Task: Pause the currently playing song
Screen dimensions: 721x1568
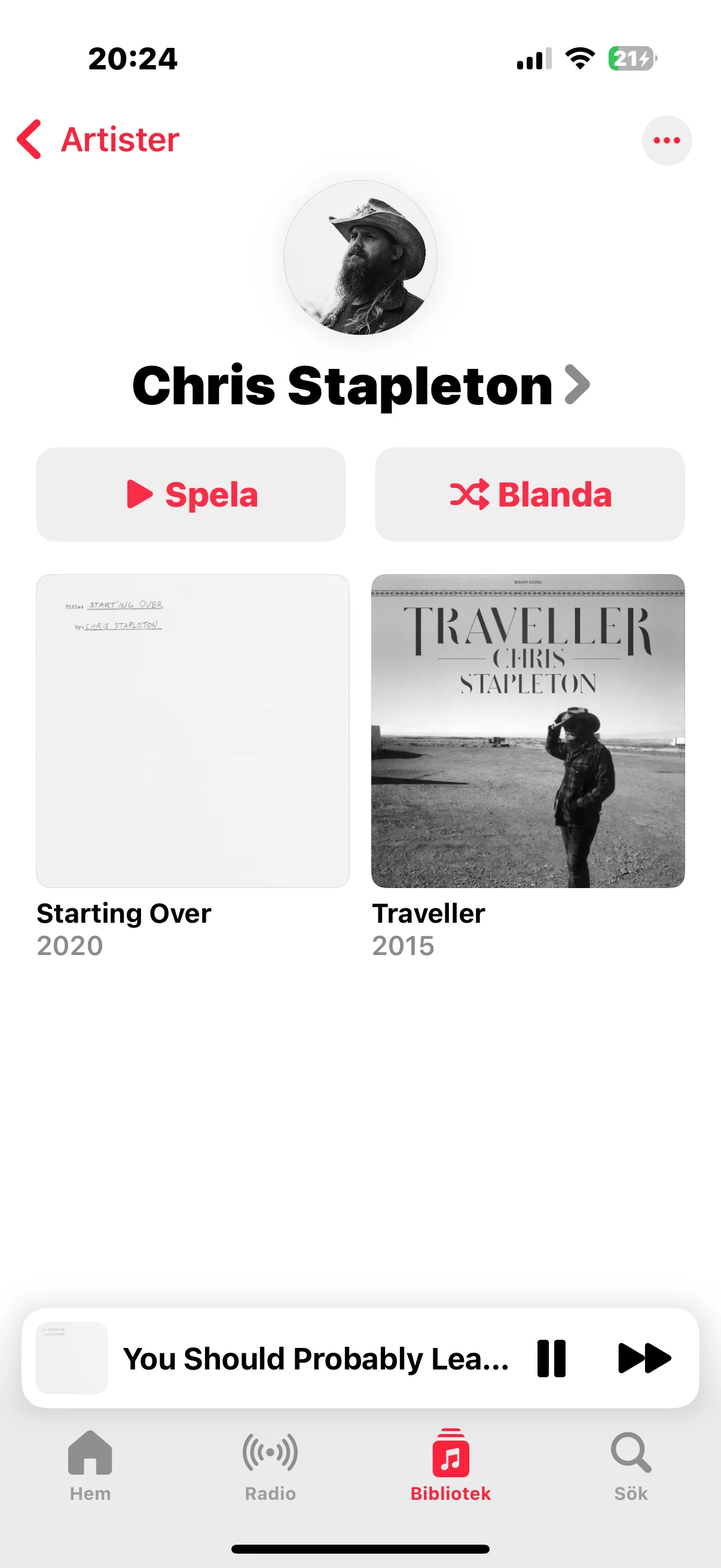Action: tap(551, 1358)
